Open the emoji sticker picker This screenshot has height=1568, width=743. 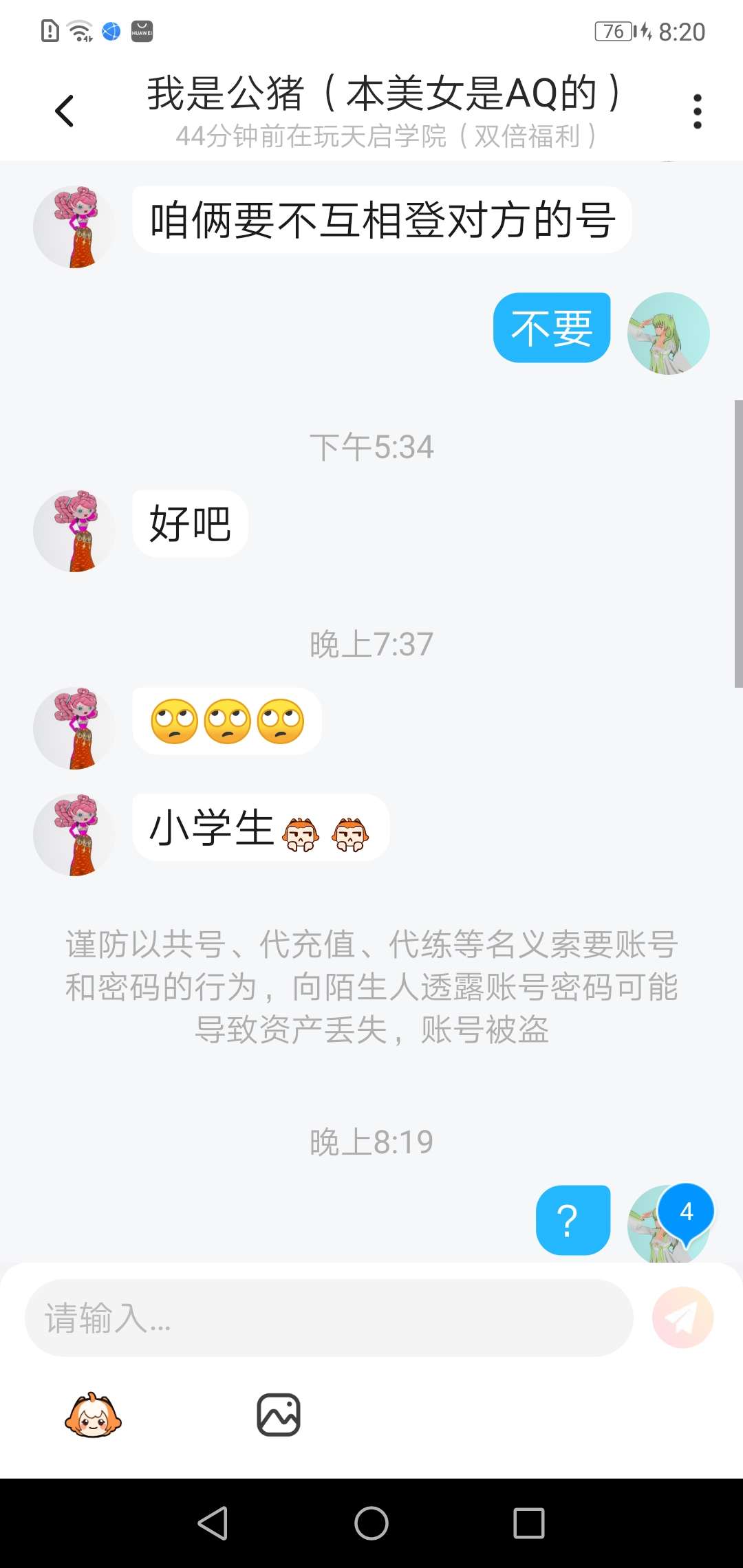click(93, 1415)
